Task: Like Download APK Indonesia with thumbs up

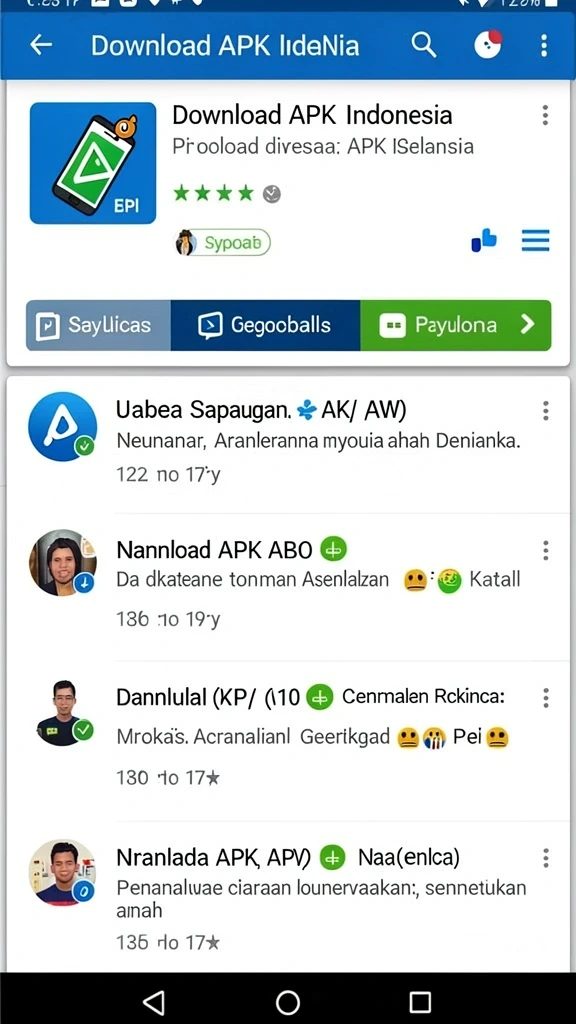Action: point(484,240)
